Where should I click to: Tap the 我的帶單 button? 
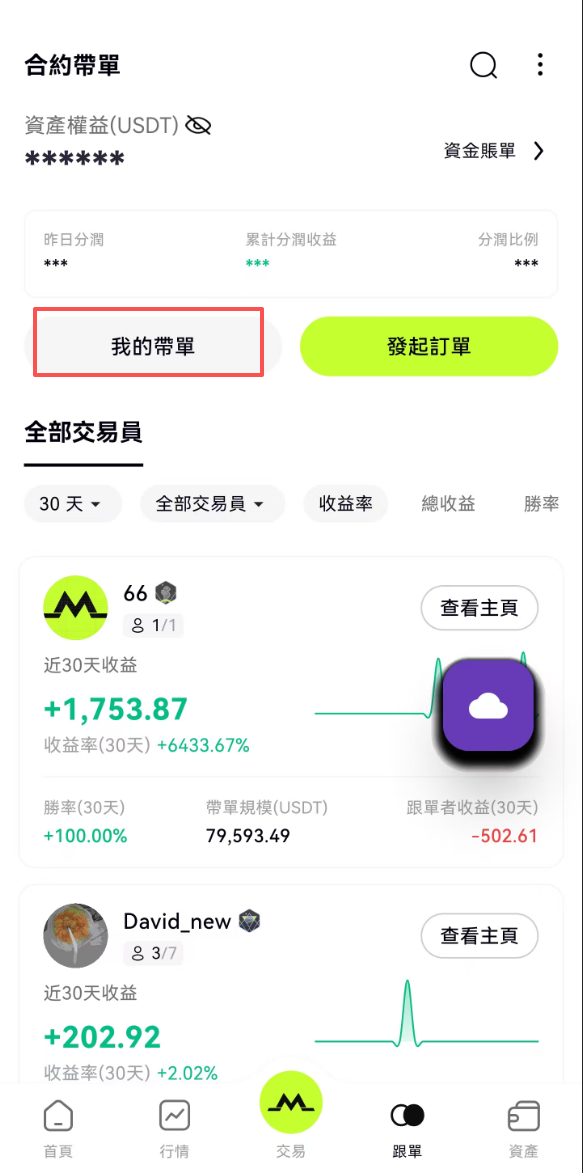[153, 346]
